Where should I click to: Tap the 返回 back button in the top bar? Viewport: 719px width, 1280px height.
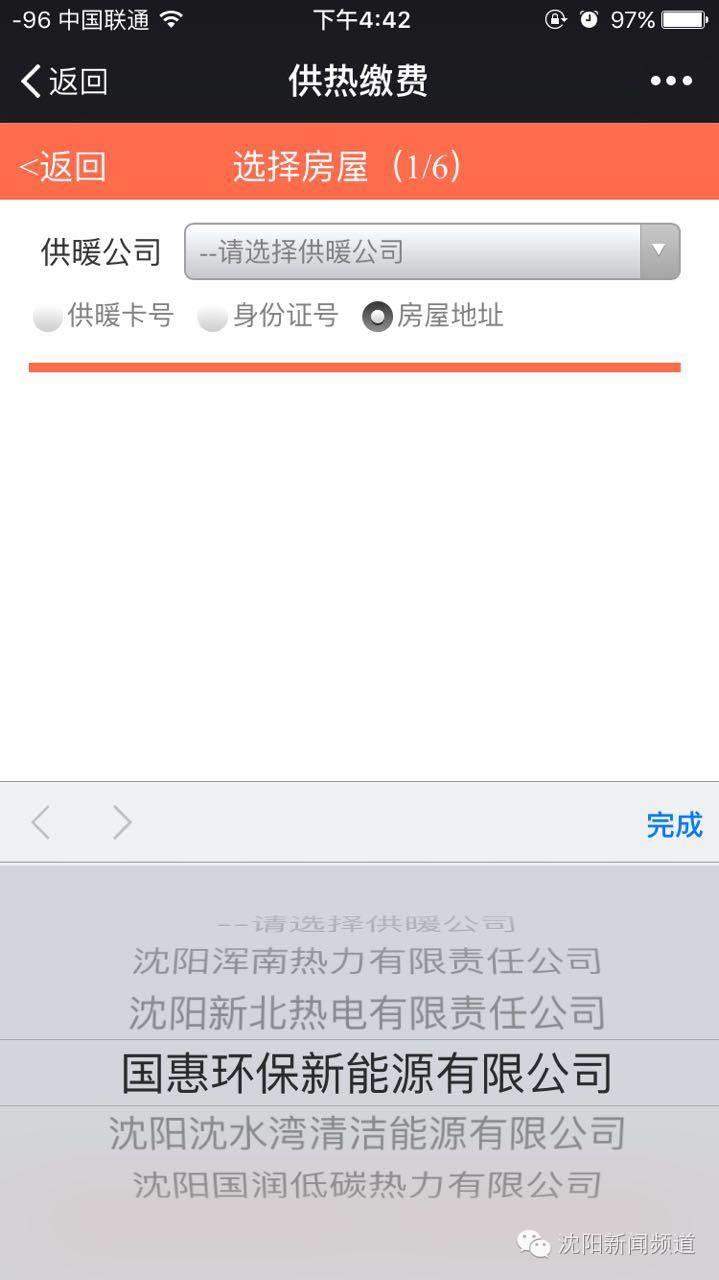pos(64,81)
